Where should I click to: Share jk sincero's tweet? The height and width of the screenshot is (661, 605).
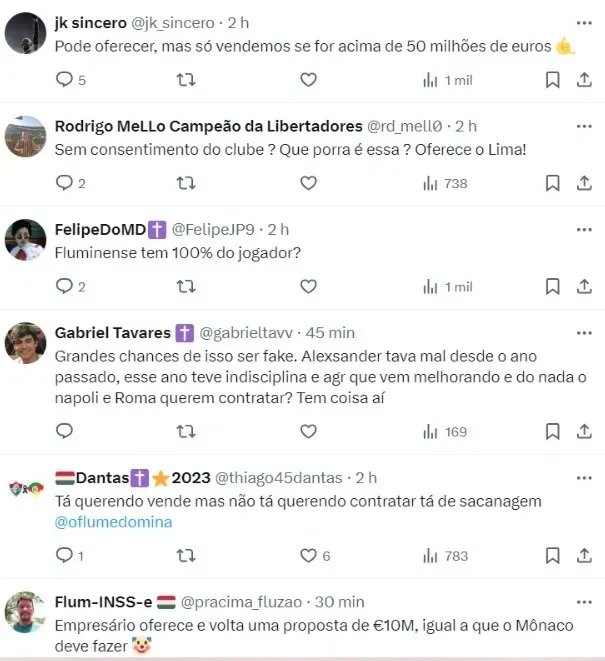pos(584,80)
